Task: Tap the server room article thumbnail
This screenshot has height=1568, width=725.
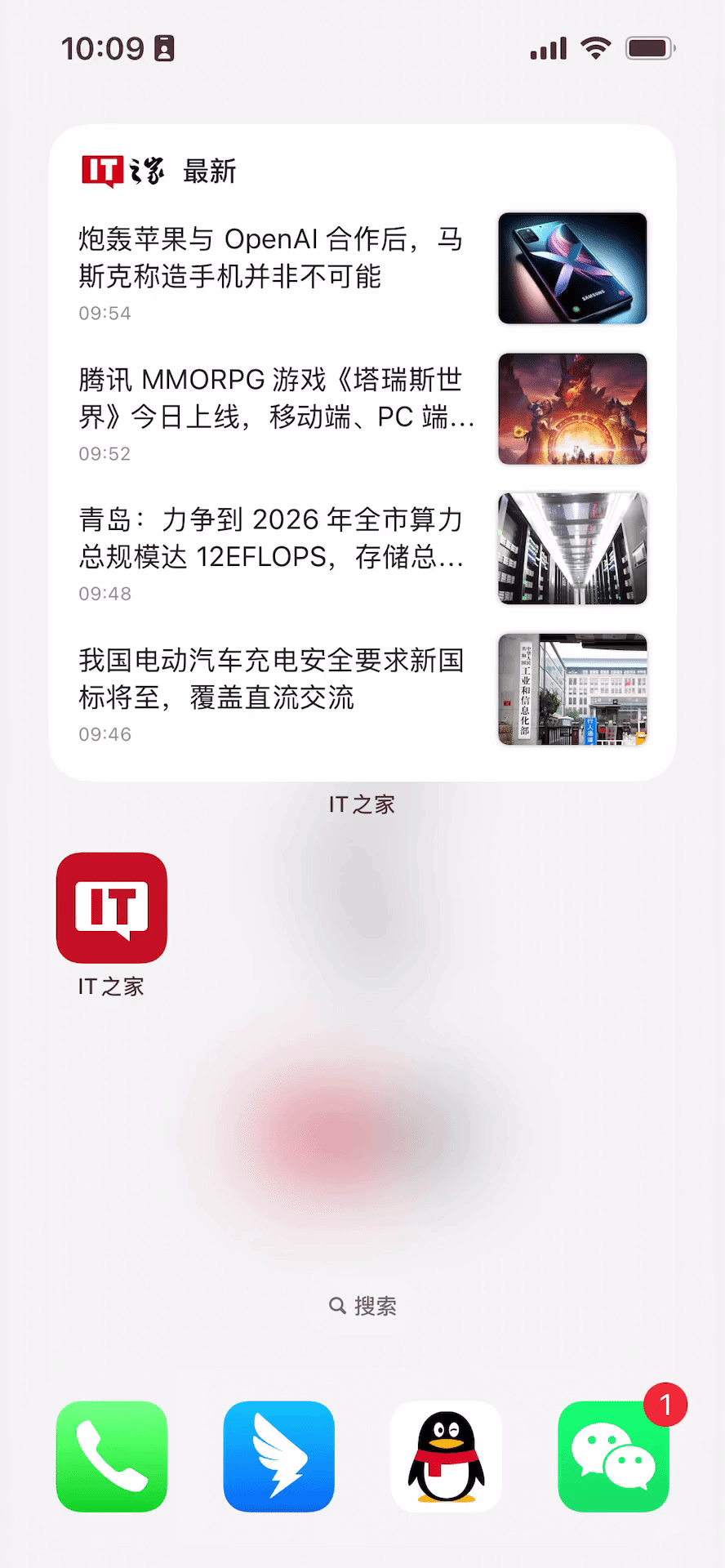Action: click(x=572, y=549)
